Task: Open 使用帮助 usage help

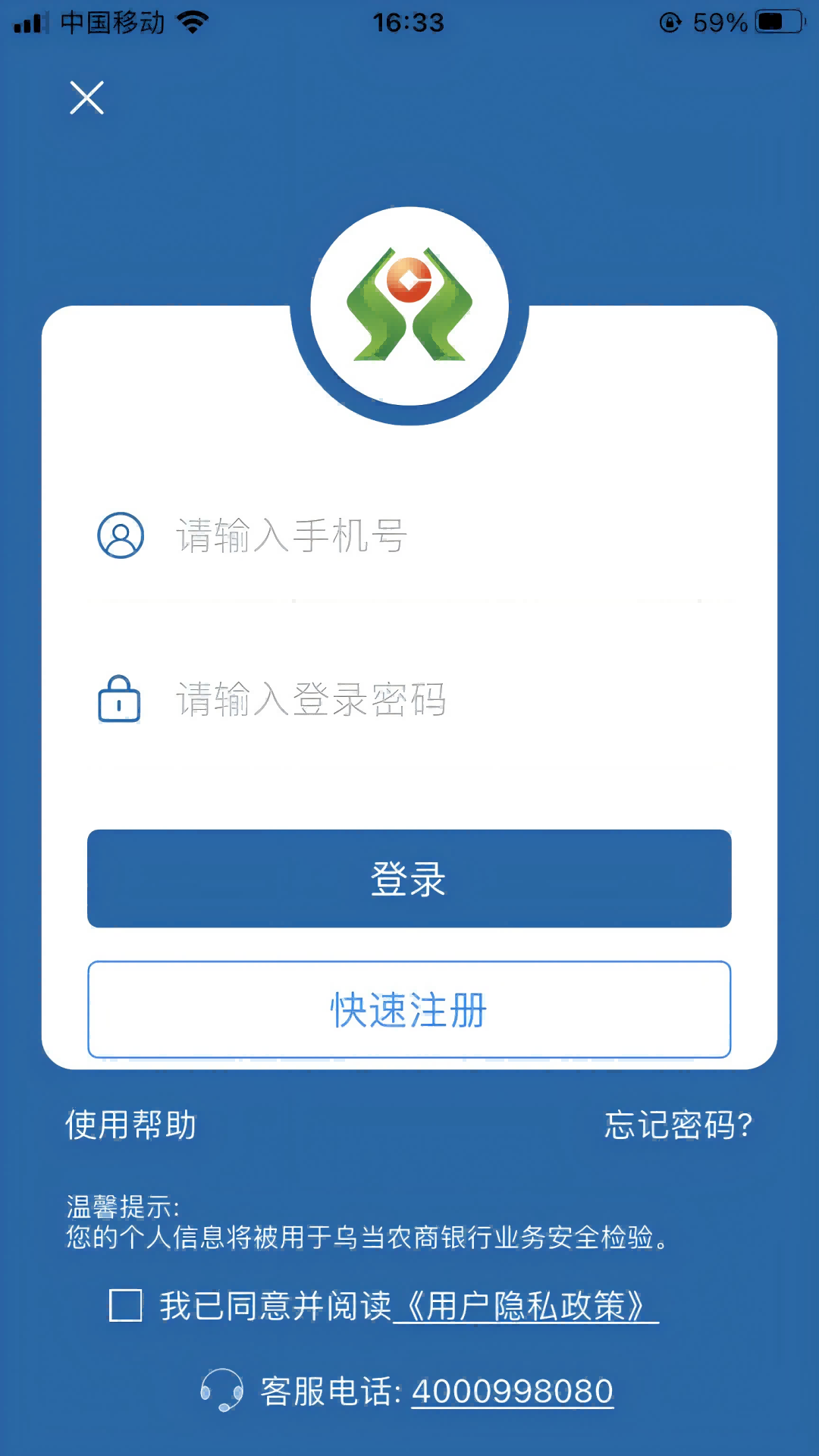Action: (x=130, y=1125)
